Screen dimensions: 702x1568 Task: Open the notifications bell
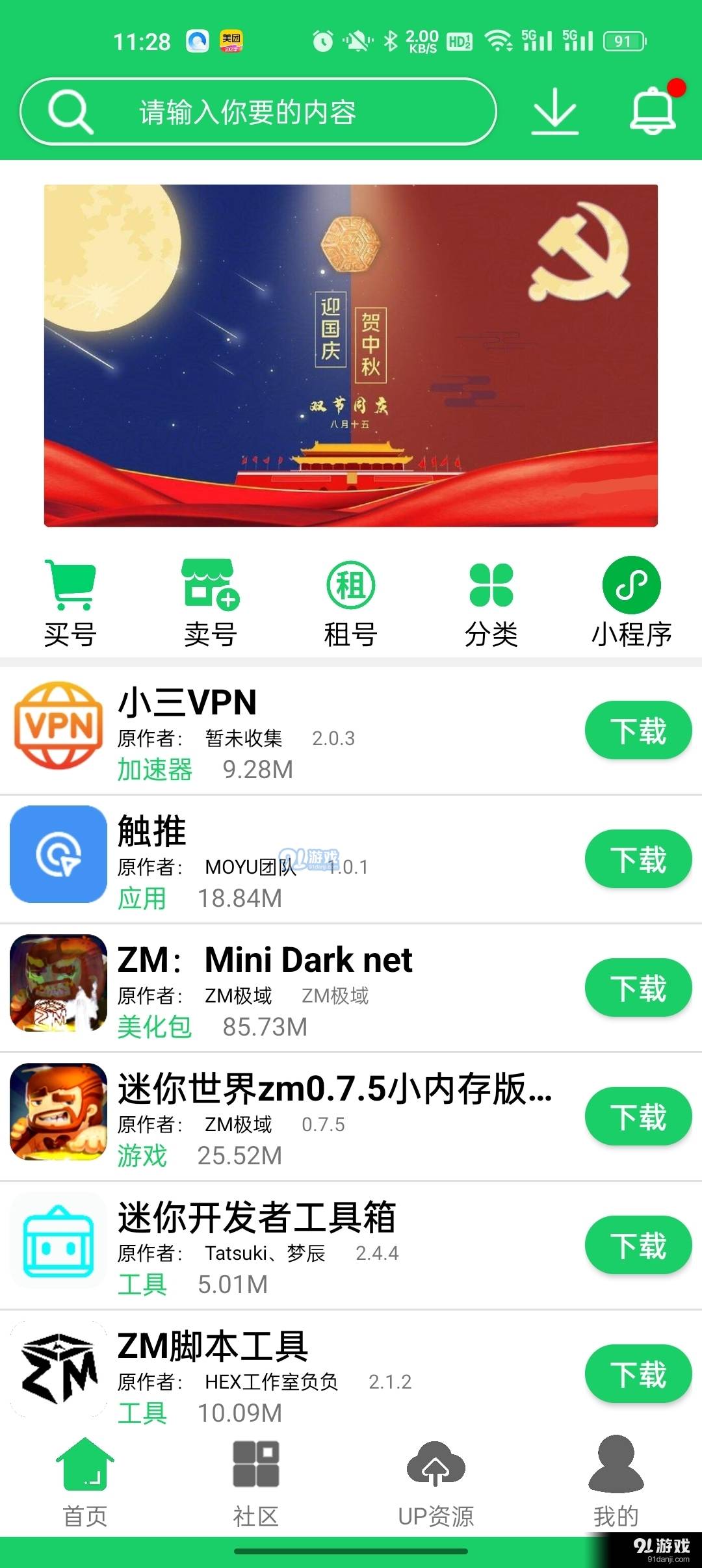pos(653,111)
